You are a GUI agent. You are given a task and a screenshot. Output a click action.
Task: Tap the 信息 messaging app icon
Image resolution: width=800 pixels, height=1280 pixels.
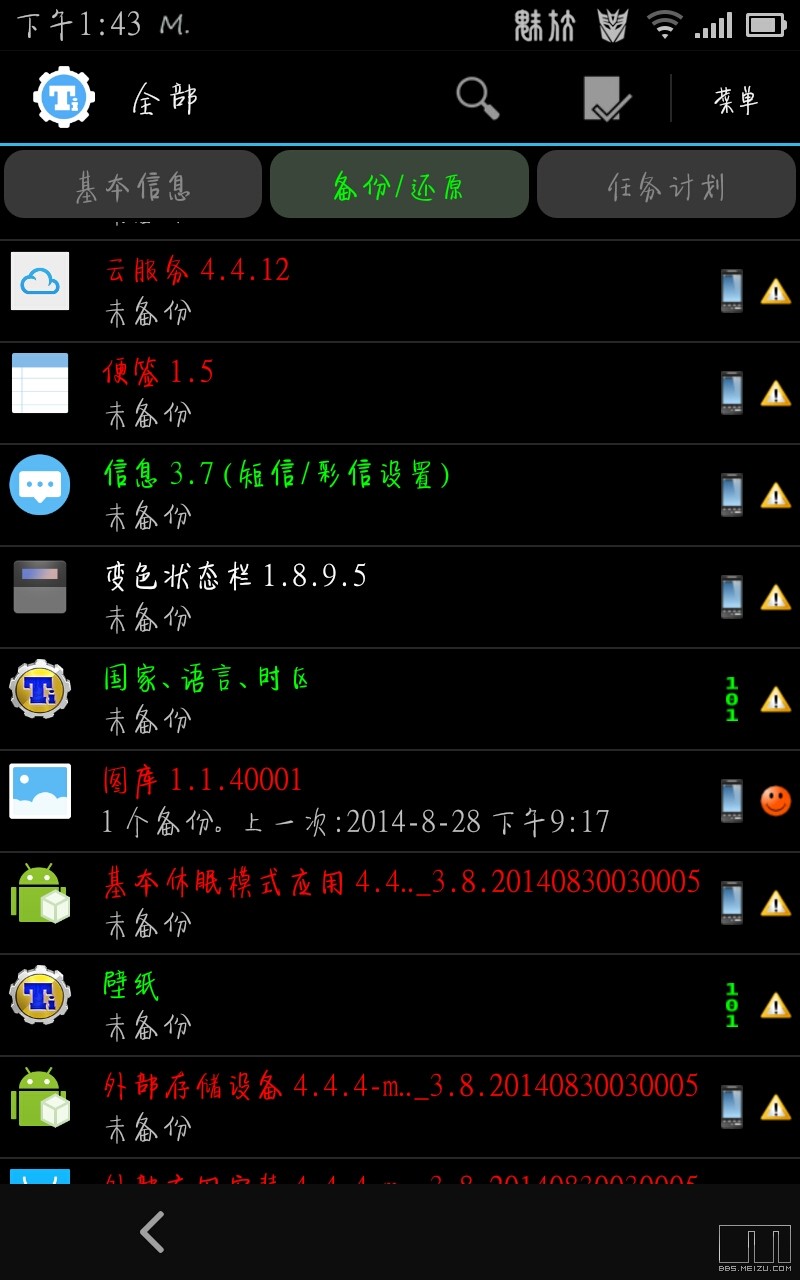tap(40, 486)
